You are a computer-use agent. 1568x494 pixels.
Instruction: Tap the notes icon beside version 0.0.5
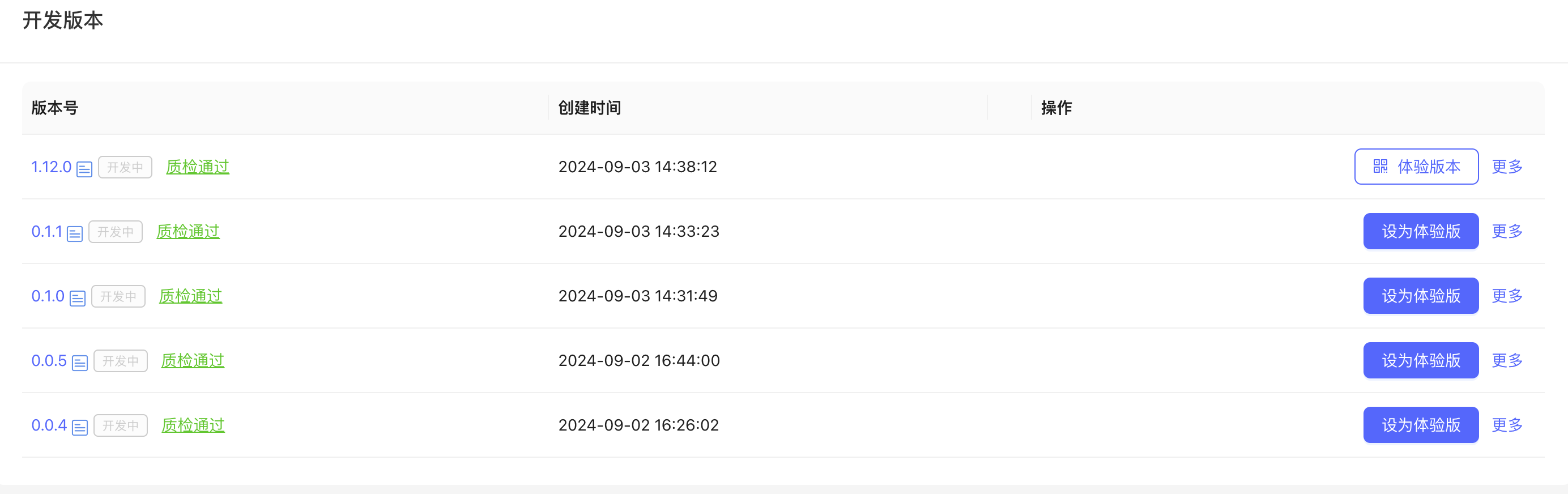click(80, 363)
